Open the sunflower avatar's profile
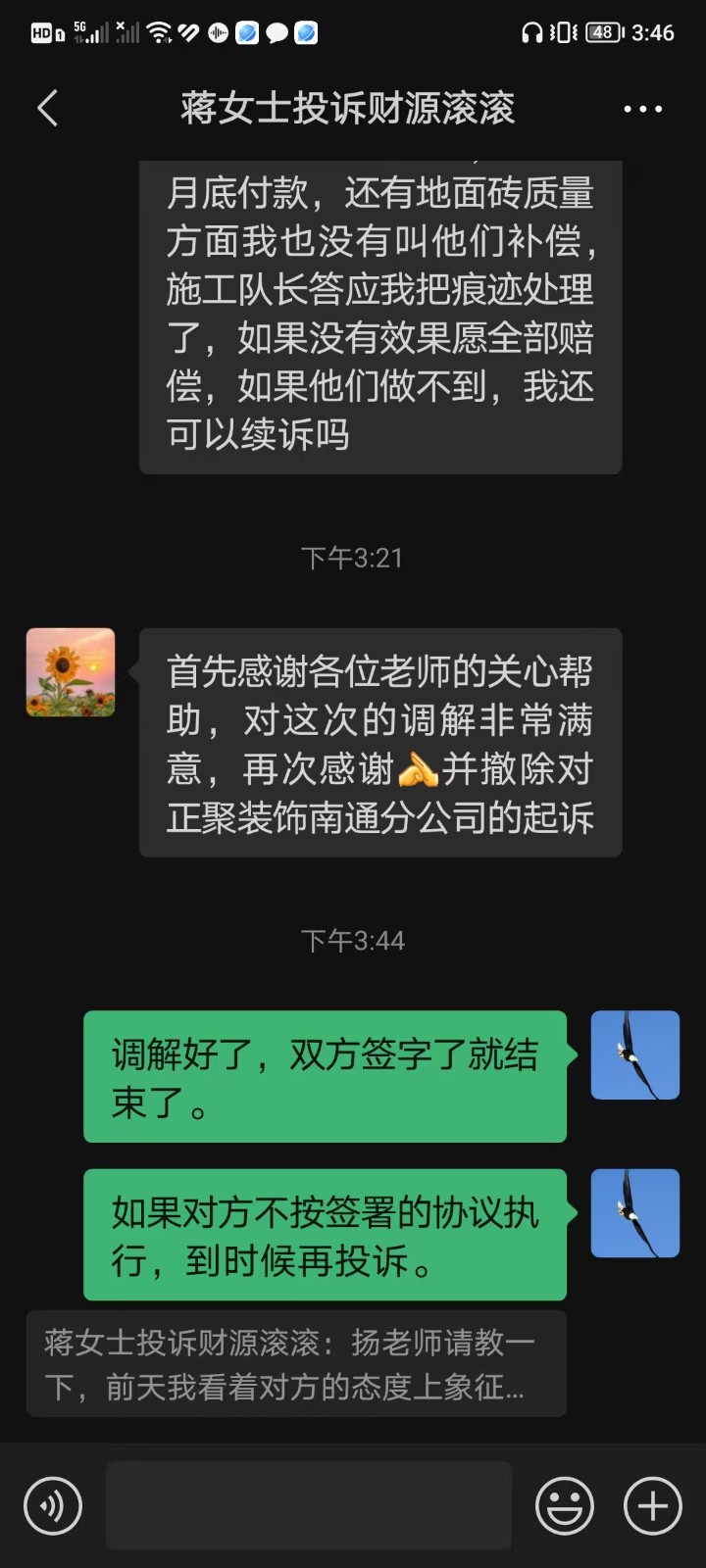The image size is (706, 1568). click(x=71, y=672)
